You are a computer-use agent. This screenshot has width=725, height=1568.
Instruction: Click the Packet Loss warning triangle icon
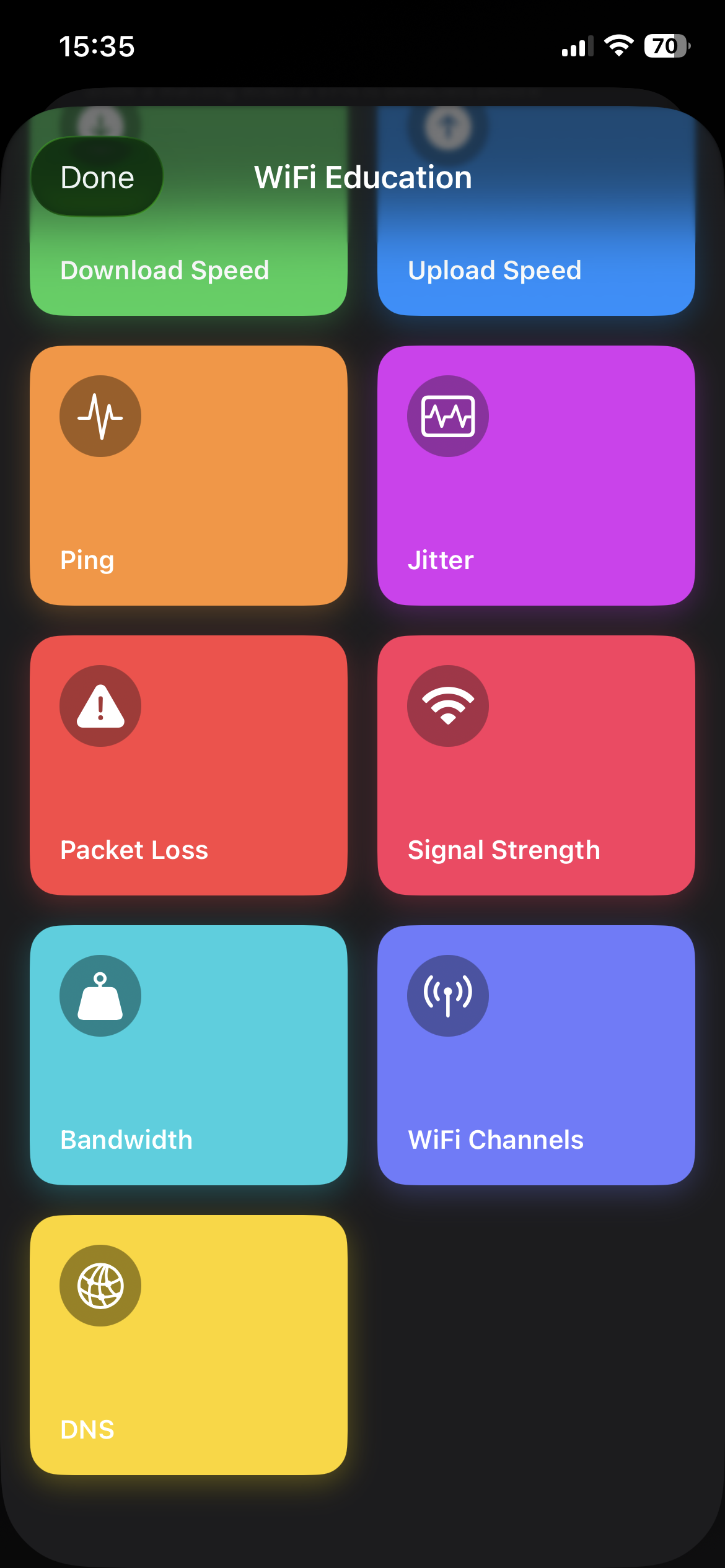[x=100, y=705]
